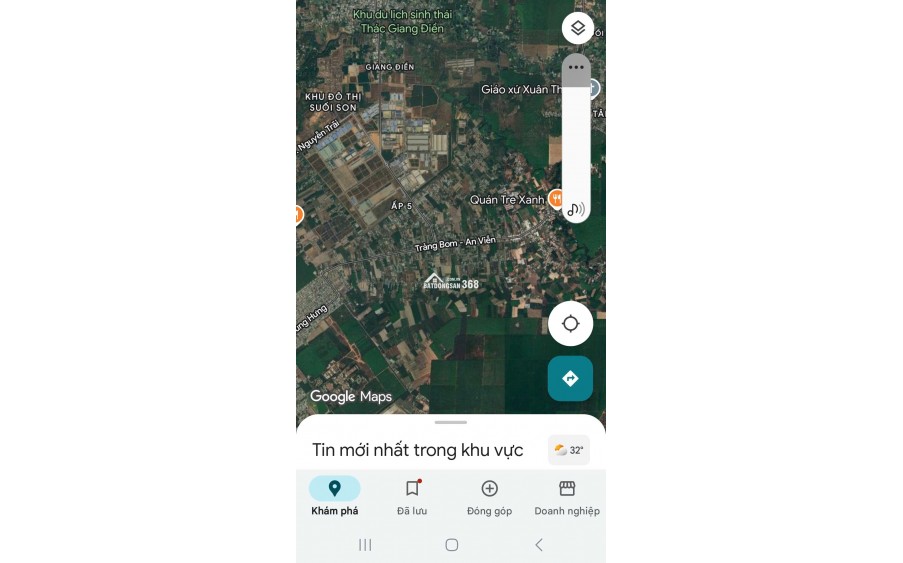Screen dimensions: 903x563
Task: Expand volume panel's three-dot options
Action: (576, 68)
